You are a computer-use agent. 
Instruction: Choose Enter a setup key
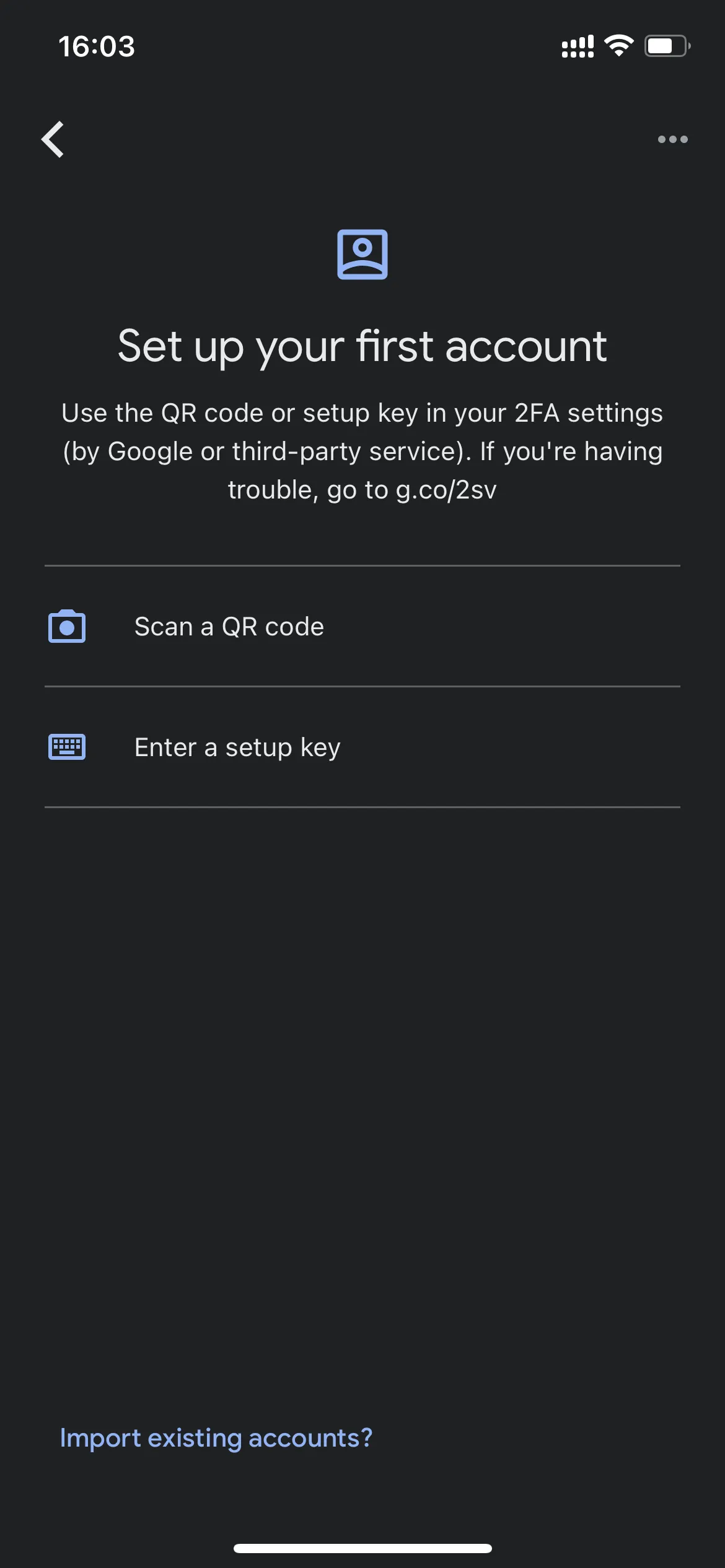362,747
